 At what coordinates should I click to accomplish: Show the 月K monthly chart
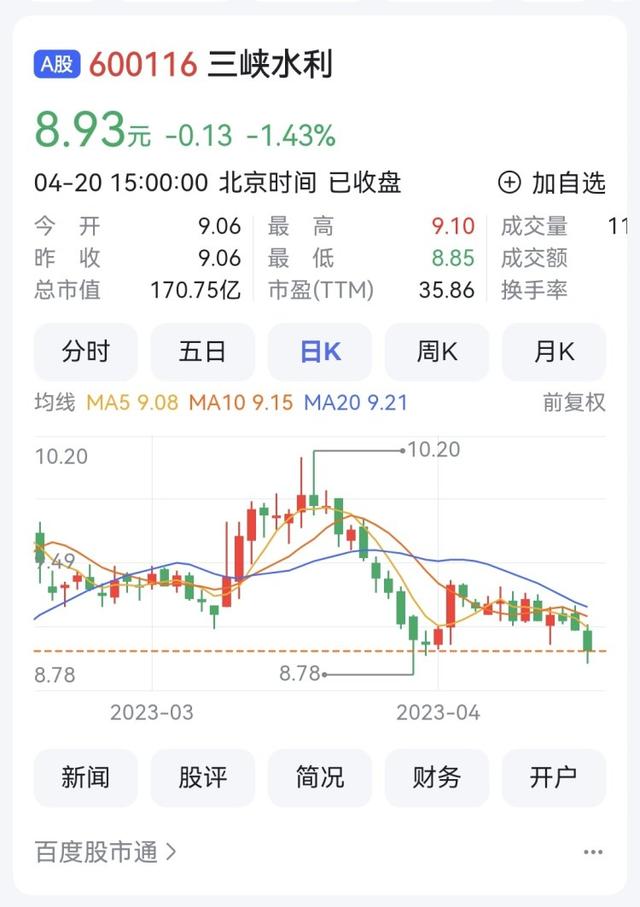click(554, 352)
